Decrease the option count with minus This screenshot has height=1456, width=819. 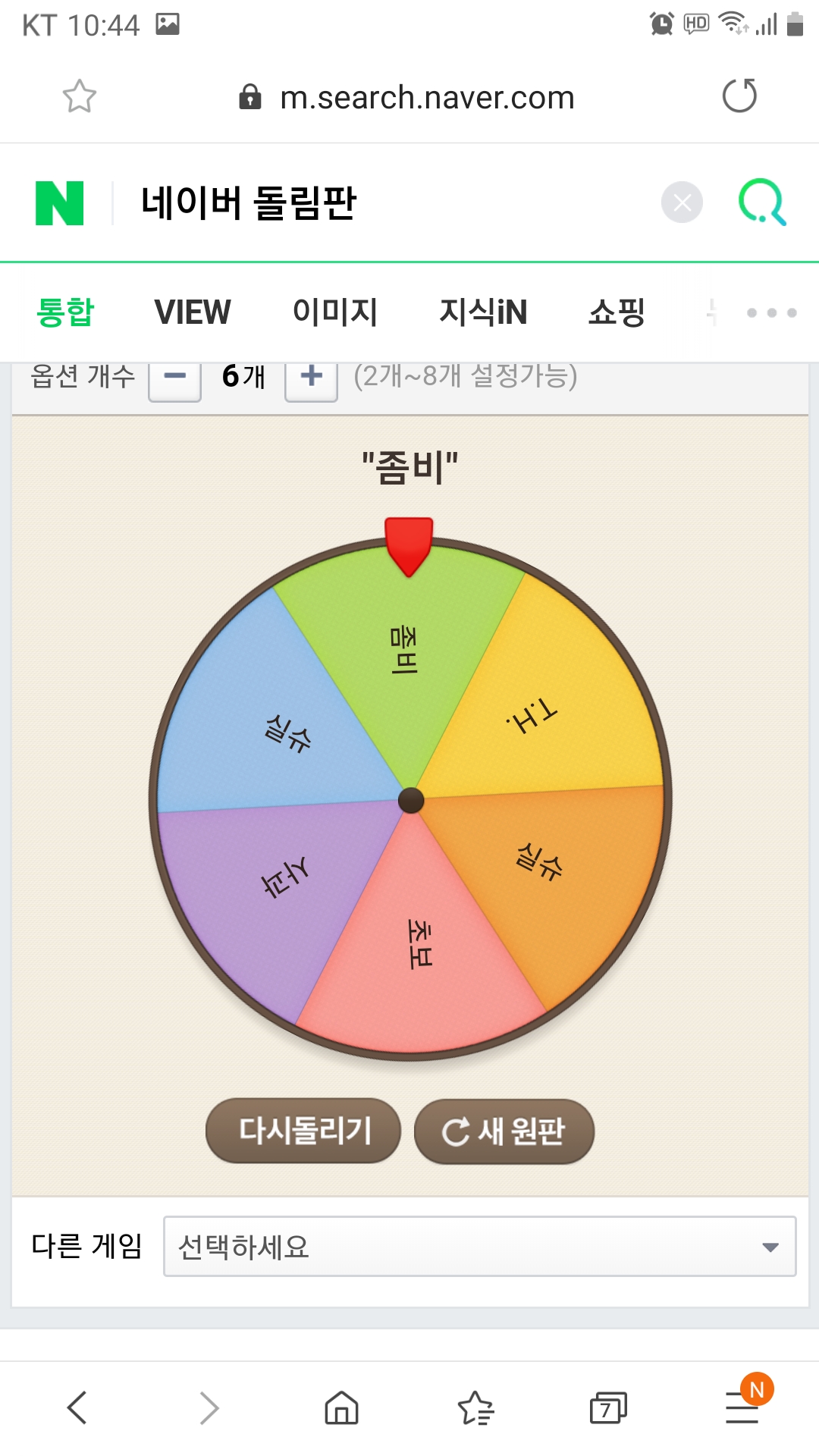coord(175,377)
